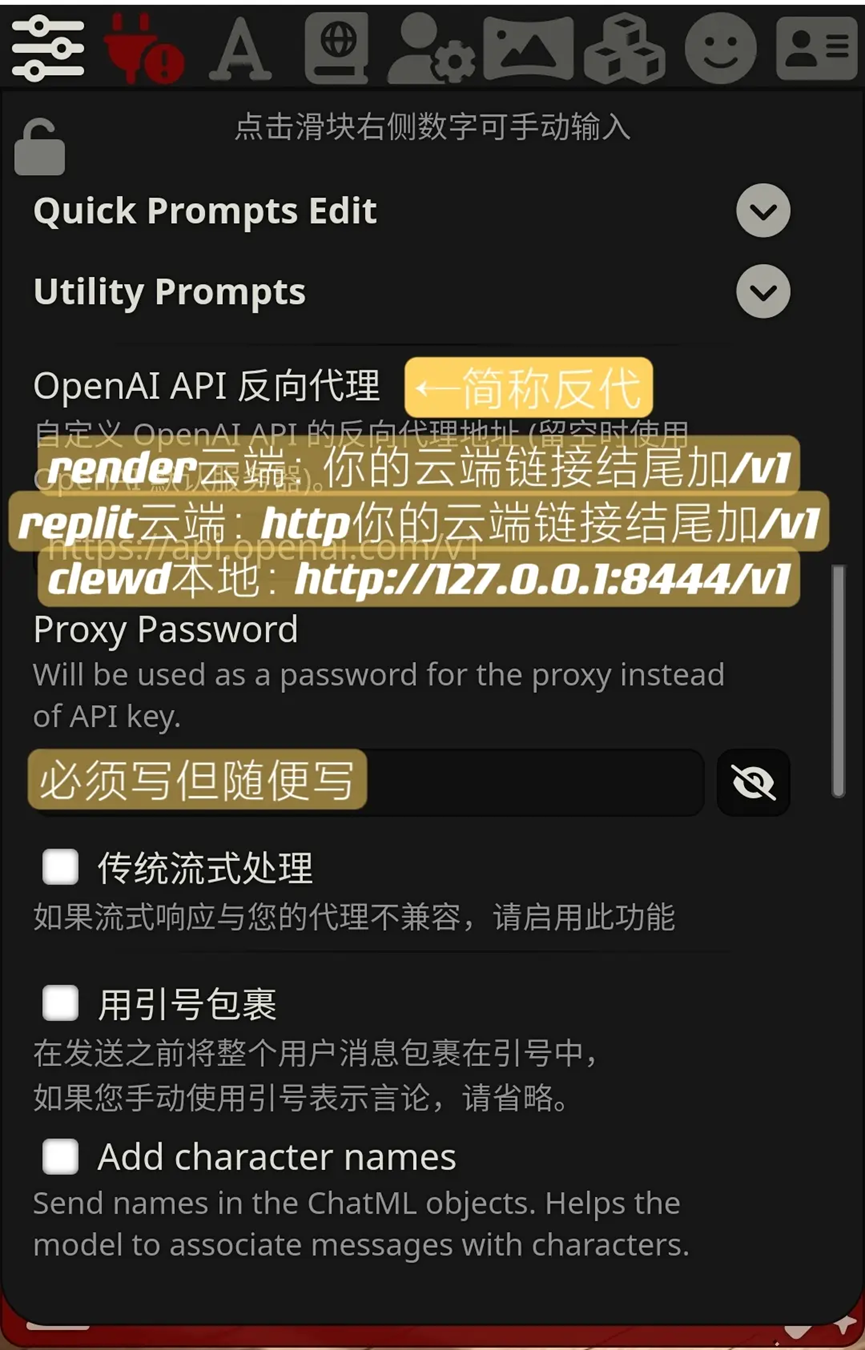The height and width of the screenshot is (1350, 865).
Task: Open the character management card icon
Action: (x=816, y=48)
